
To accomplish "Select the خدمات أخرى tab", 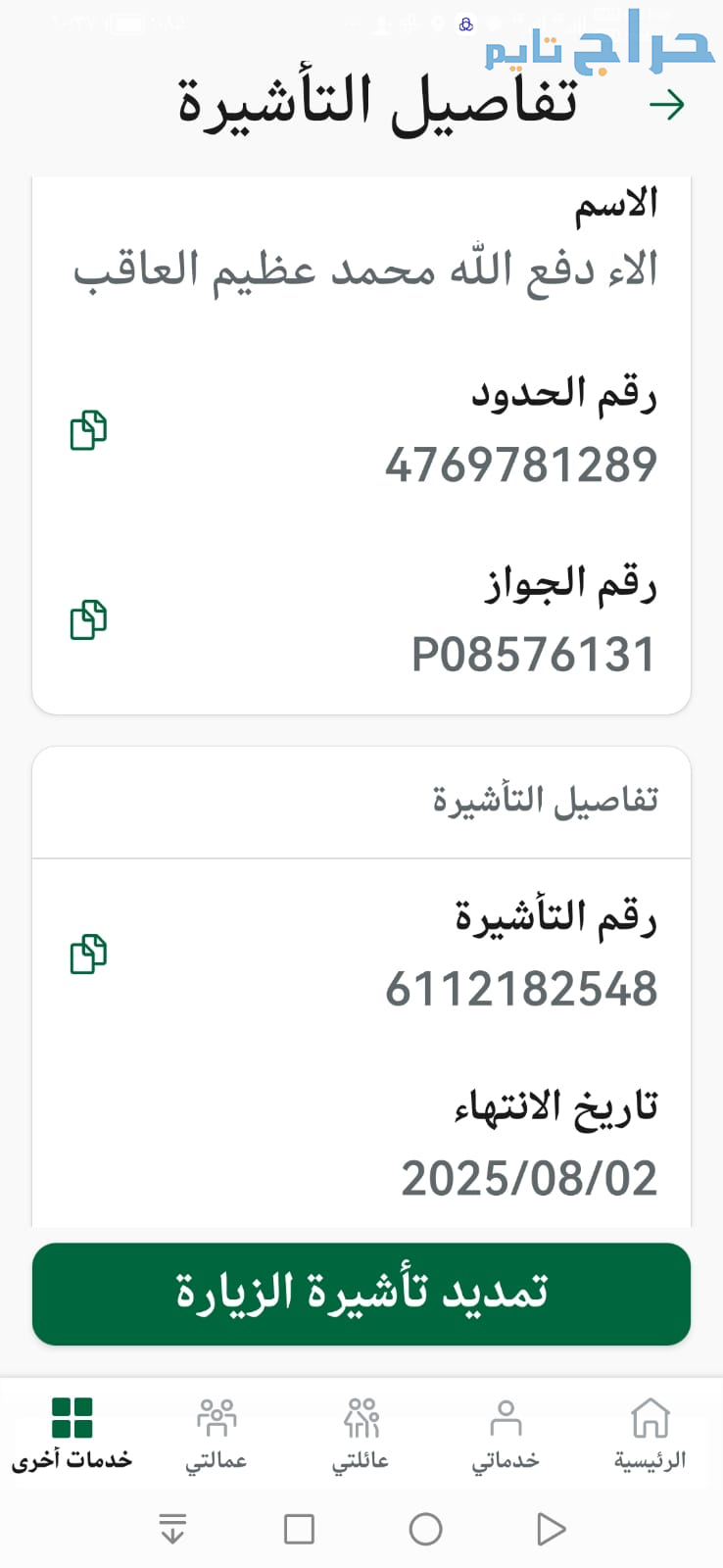I will point(72,1435).
